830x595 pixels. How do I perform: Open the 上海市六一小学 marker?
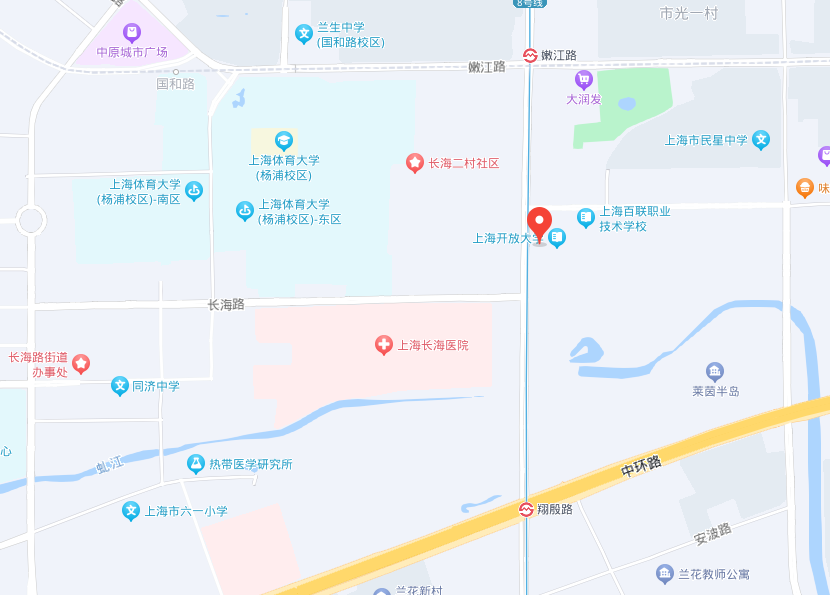point(131,510)
